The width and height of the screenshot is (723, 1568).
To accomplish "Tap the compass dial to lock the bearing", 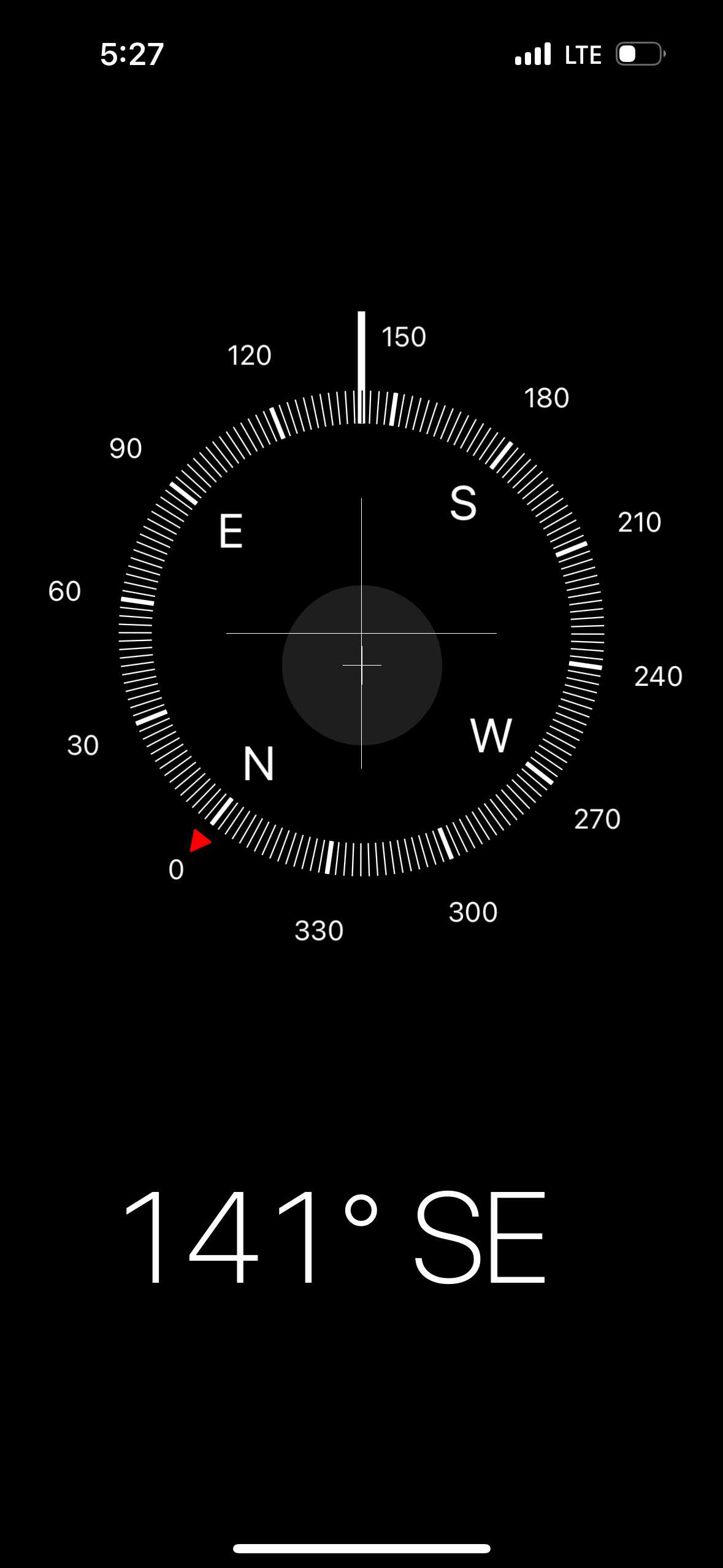I will 361,633.
